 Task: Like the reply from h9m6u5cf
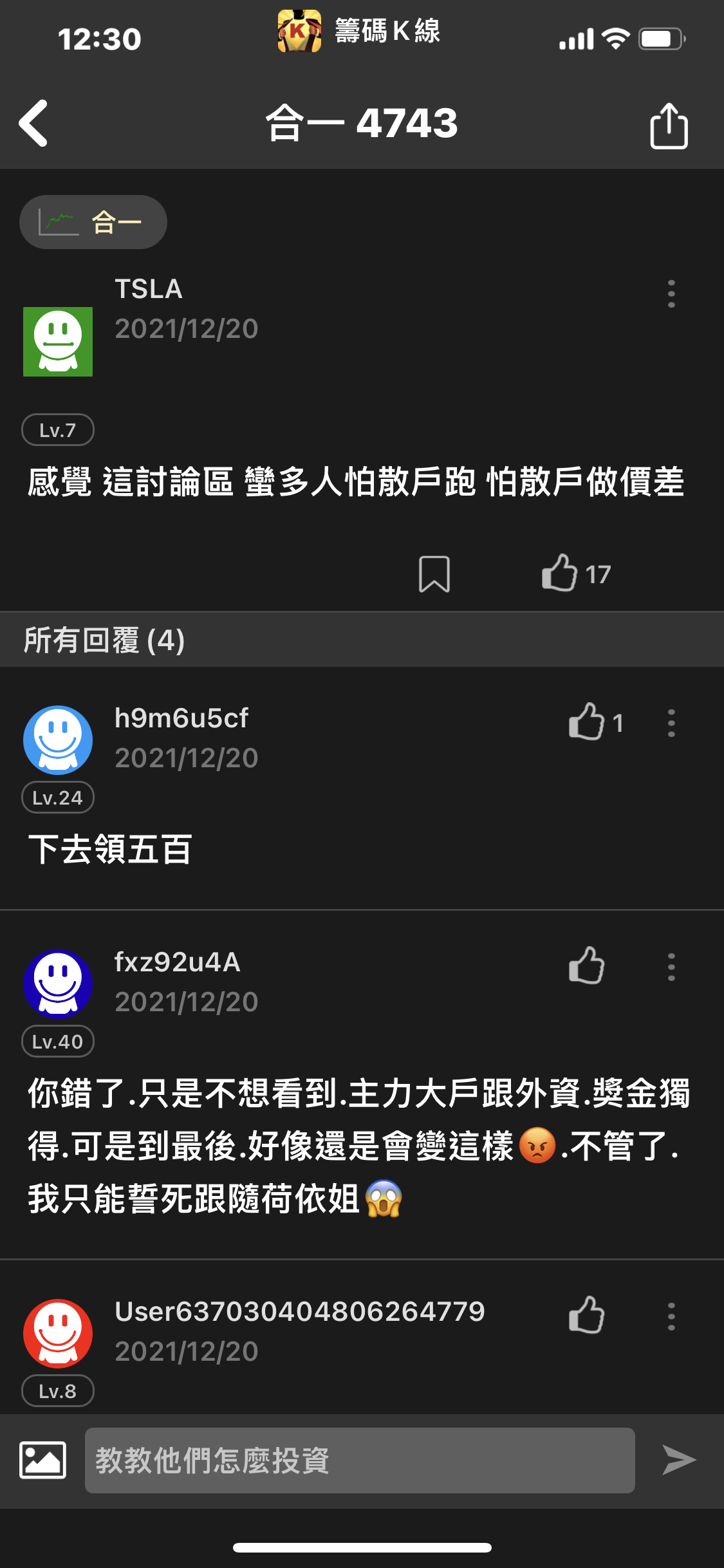(587, 722)
